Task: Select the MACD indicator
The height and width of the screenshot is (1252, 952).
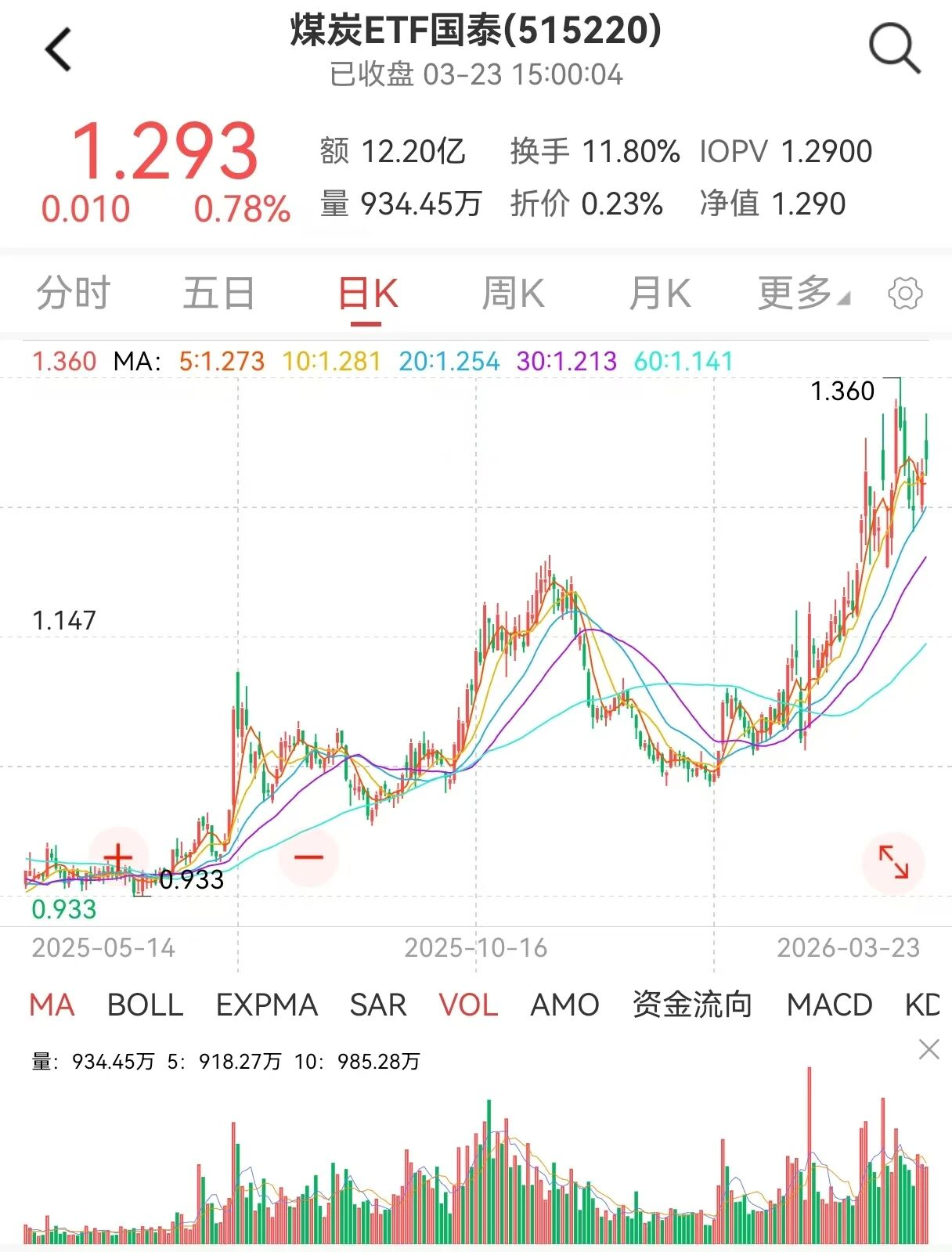Action: [829, 1005]
